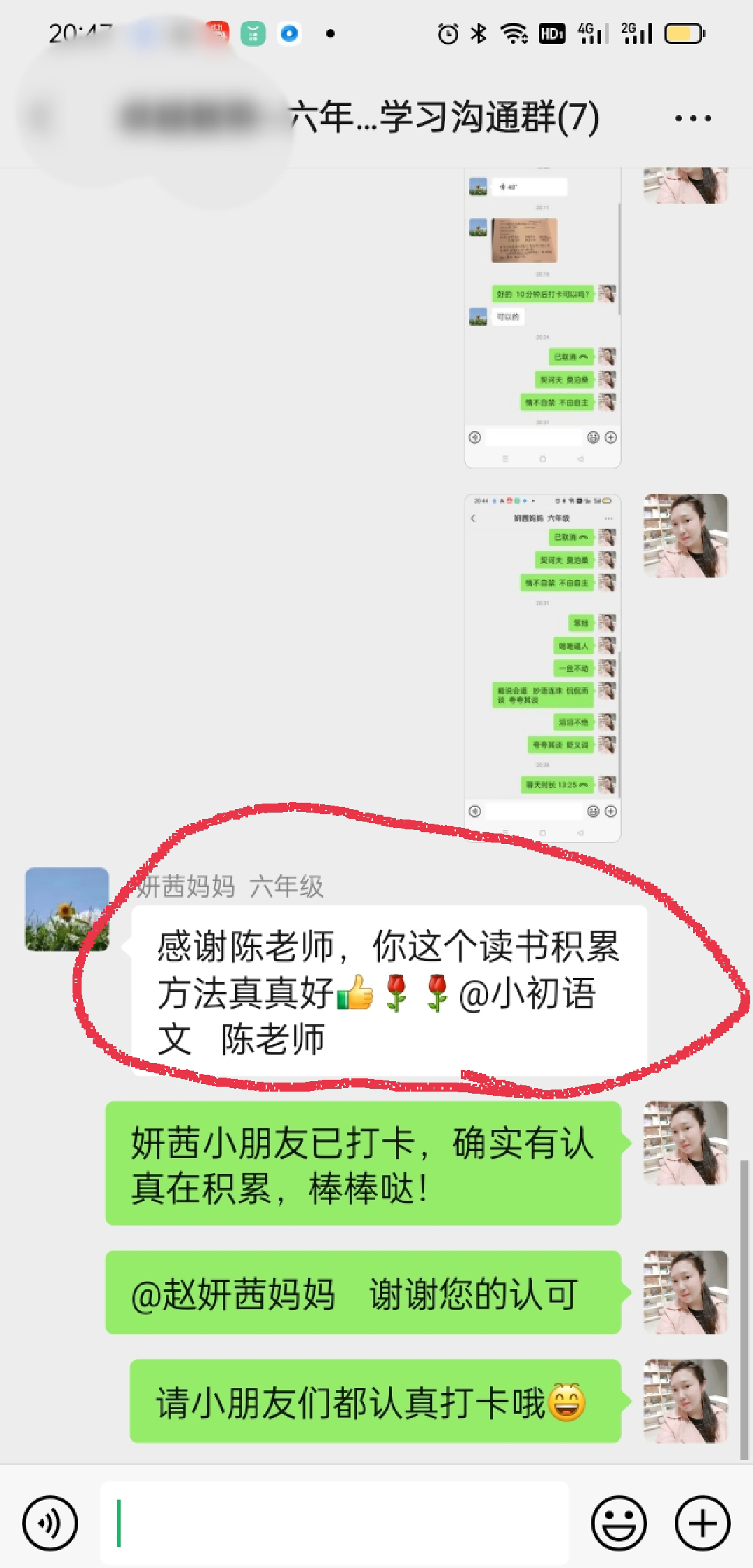Open the plus attachment menu
Viewport: 753px width, 1568px height.
[702, 1523]
